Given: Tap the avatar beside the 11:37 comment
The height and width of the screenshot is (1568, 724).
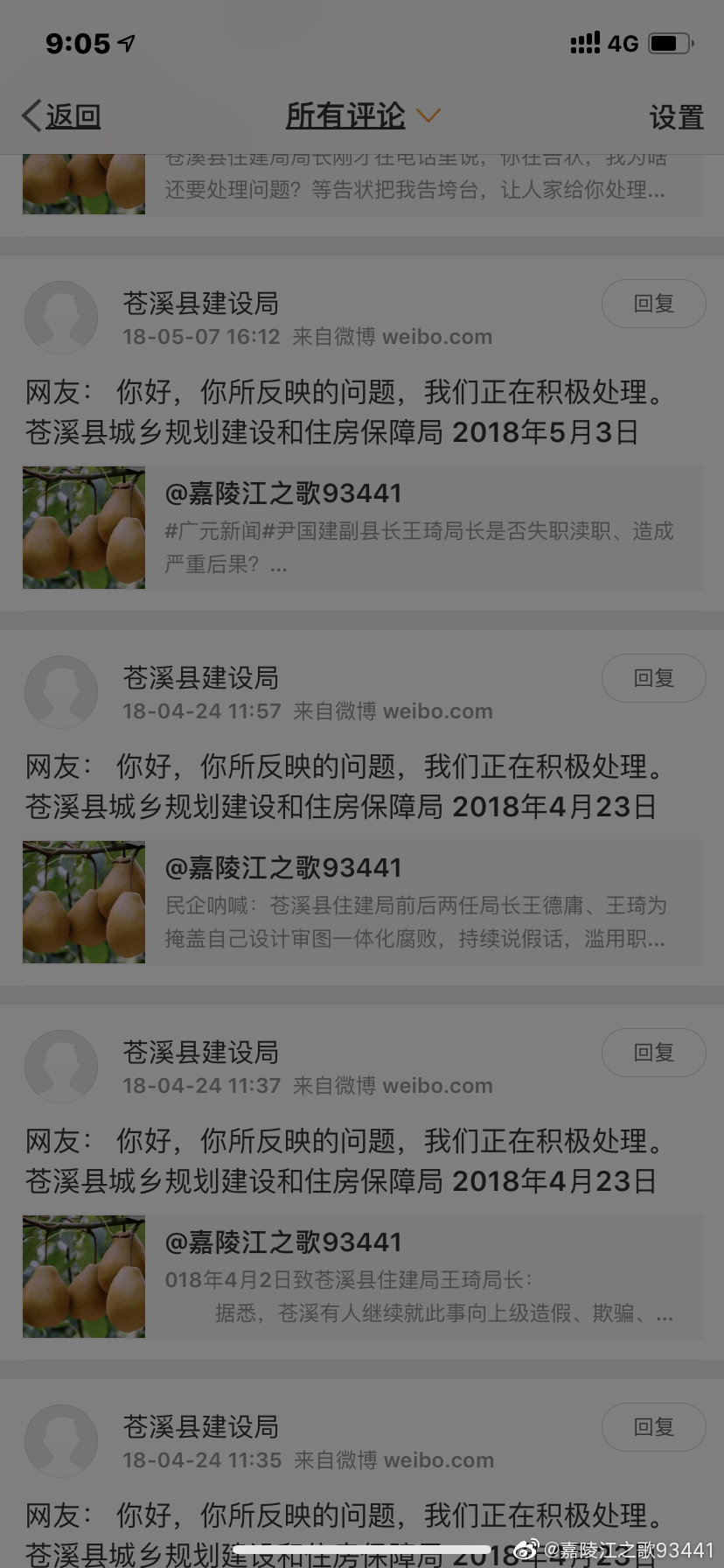Looking at the screenshot, I should point(61,1067).
